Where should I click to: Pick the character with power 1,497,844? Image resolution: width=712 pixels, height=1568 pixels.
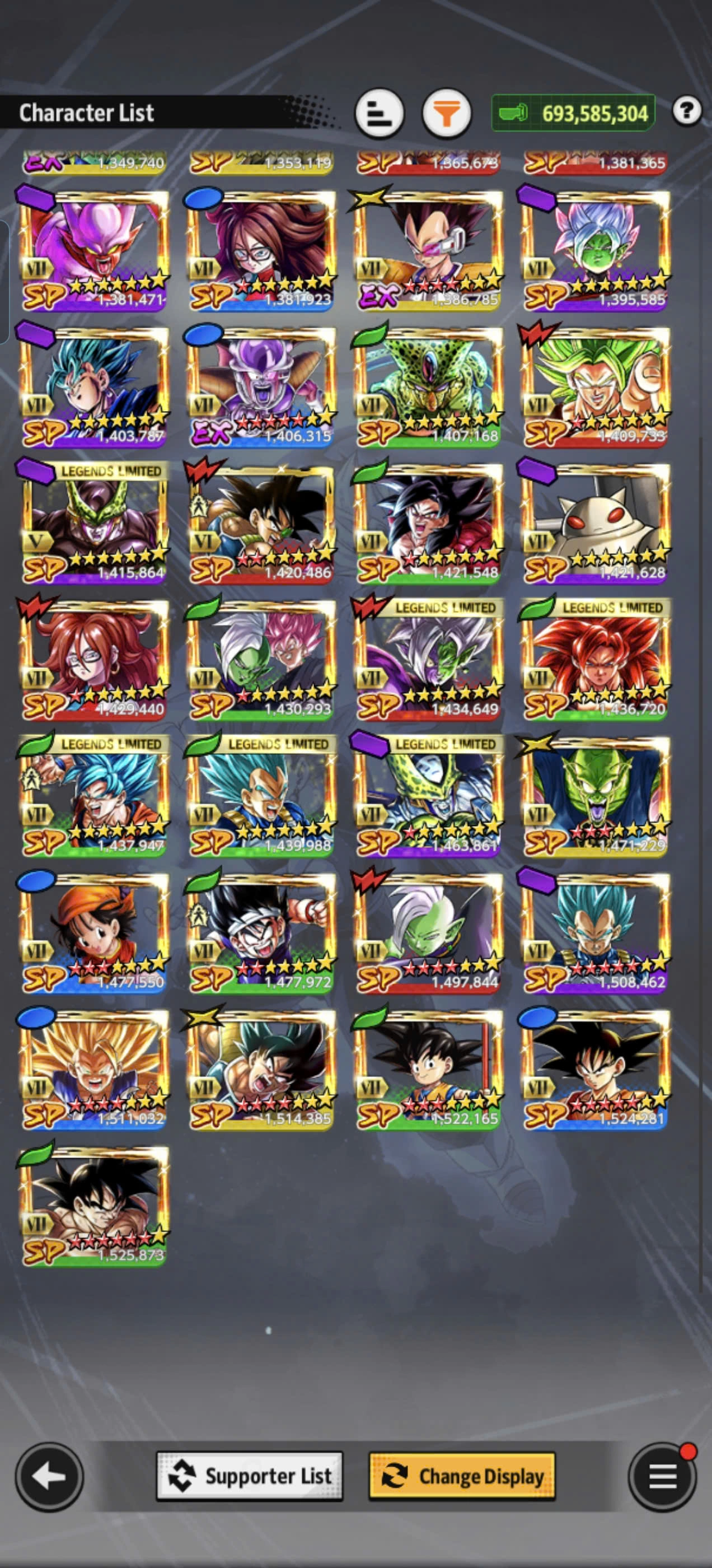coord(428,932)
